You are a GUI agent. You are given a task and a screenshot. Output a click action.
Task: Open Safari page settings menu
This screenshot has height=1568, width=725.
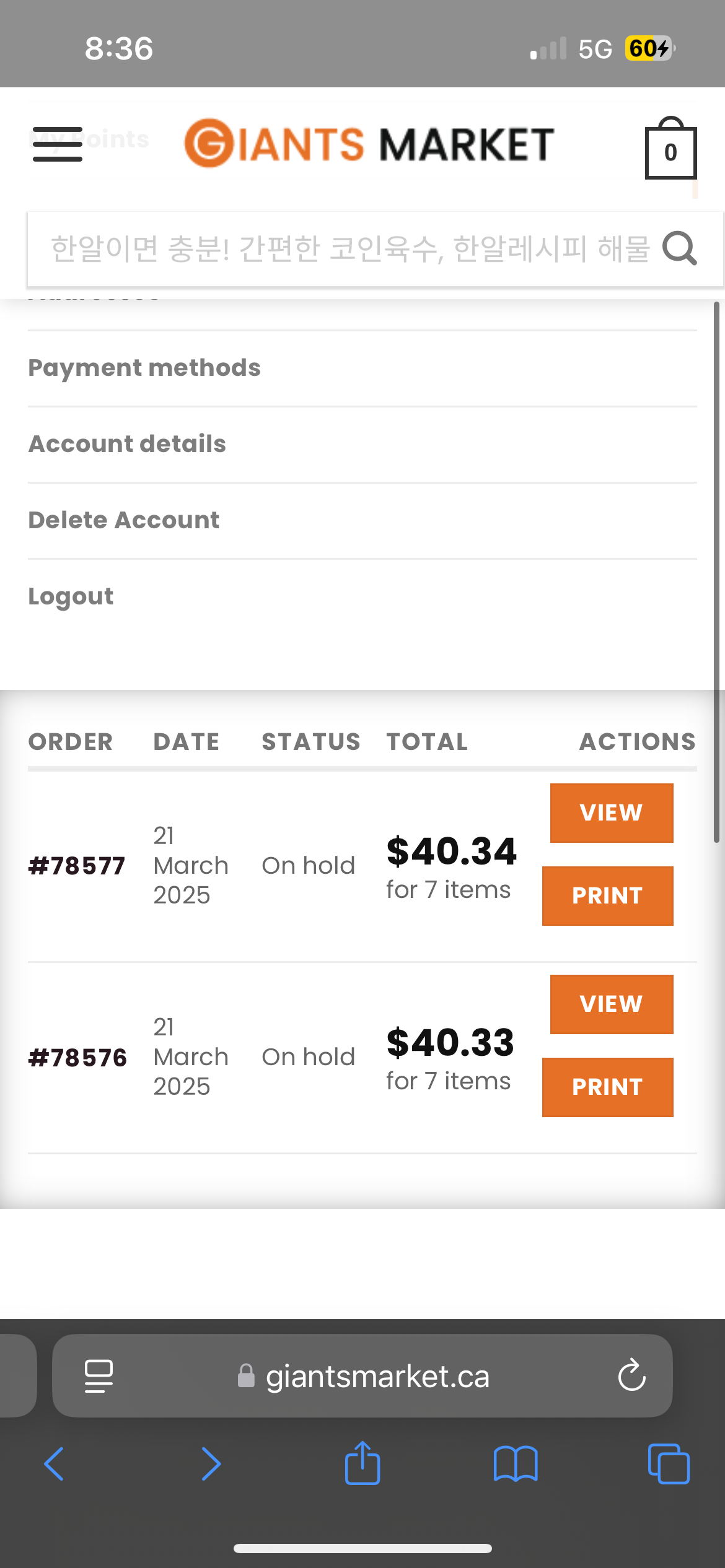tap(99, 1376)
